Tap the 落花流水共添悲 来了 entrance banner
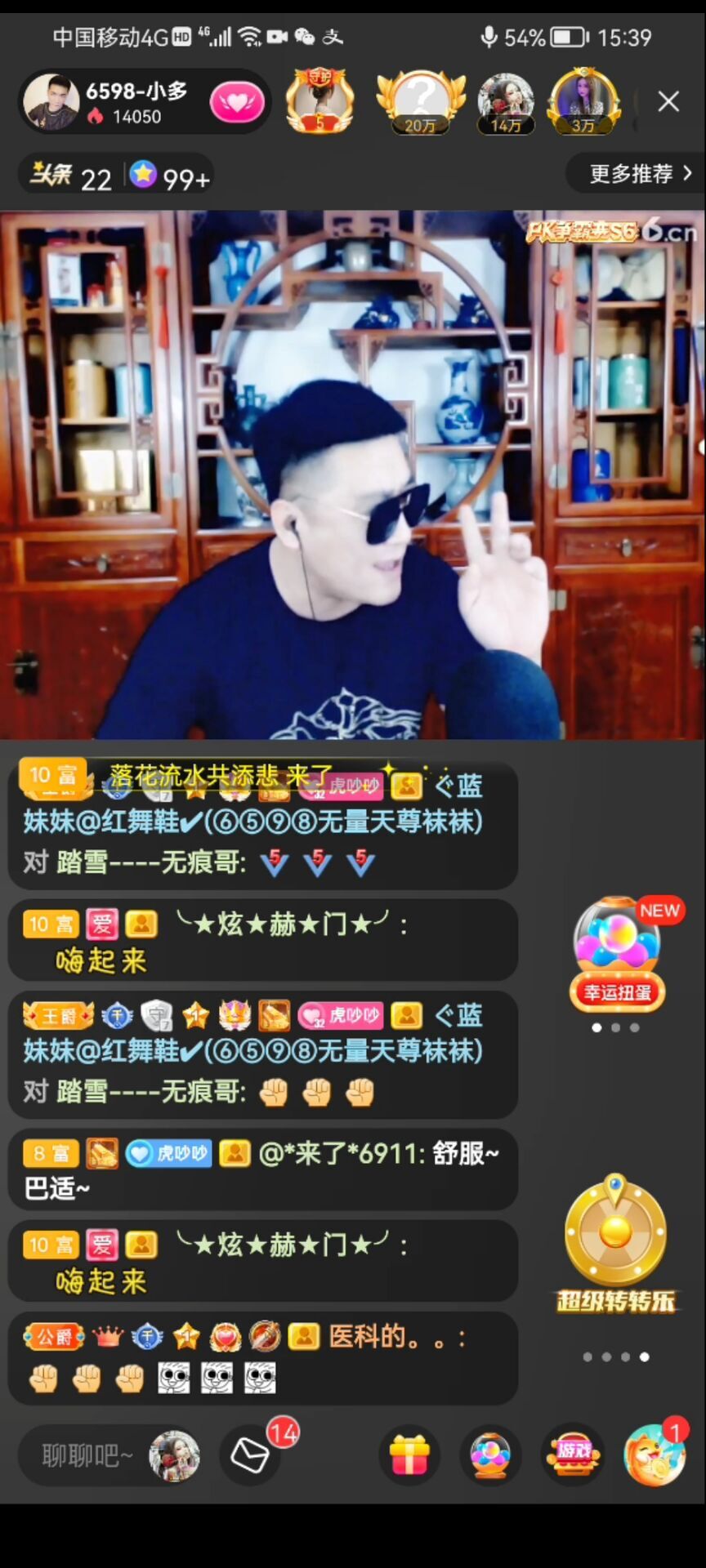Screen dimensions: 706x1568 click(221, 774)
